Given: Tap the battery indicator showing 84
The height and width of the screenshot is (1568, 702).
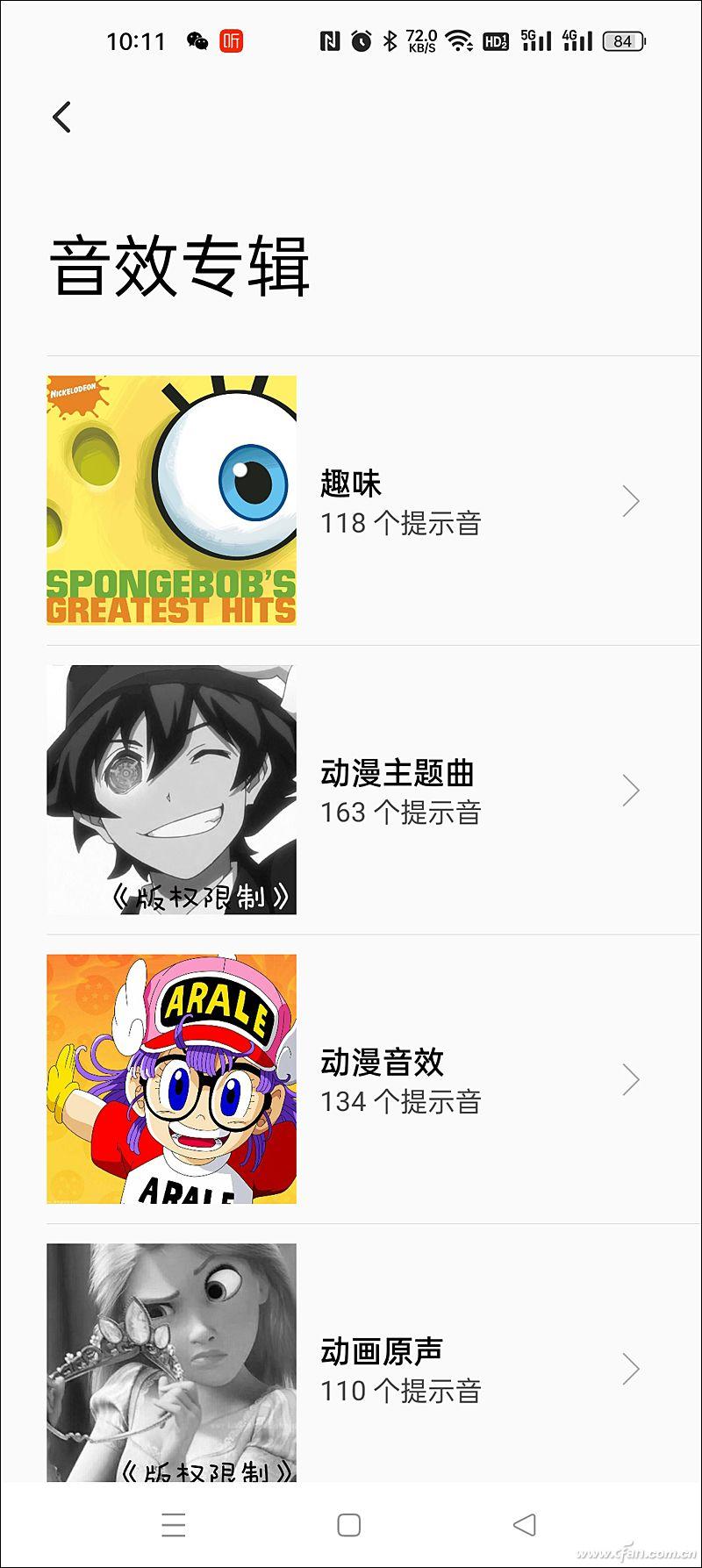Looking at the screenshot, I should coord(624,40).
